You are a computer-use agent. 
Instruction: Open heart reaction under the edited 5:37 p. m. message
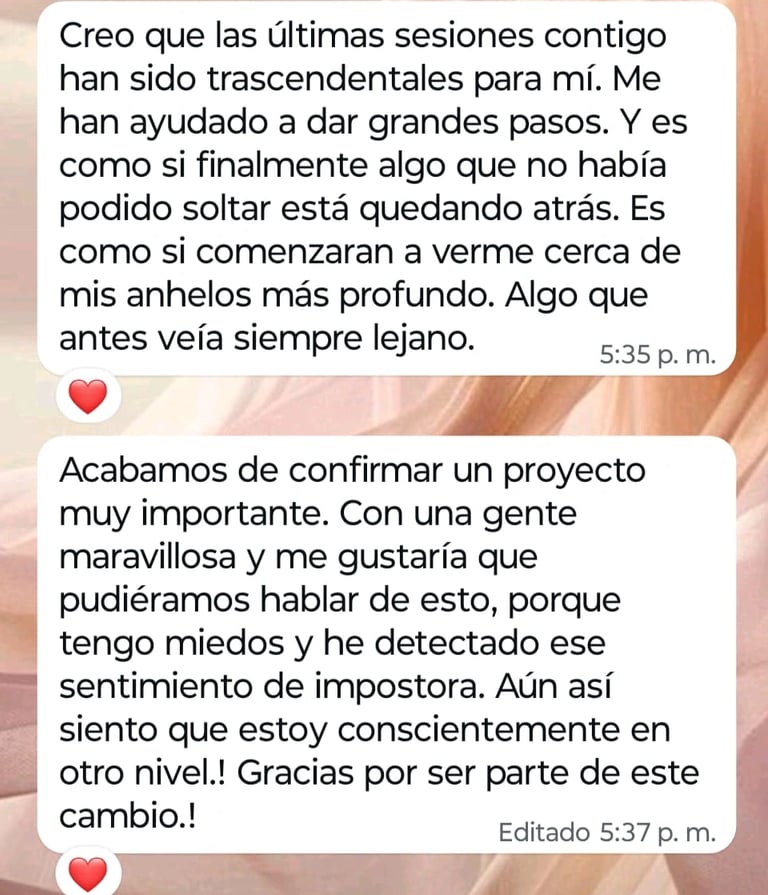click(88, 872)
